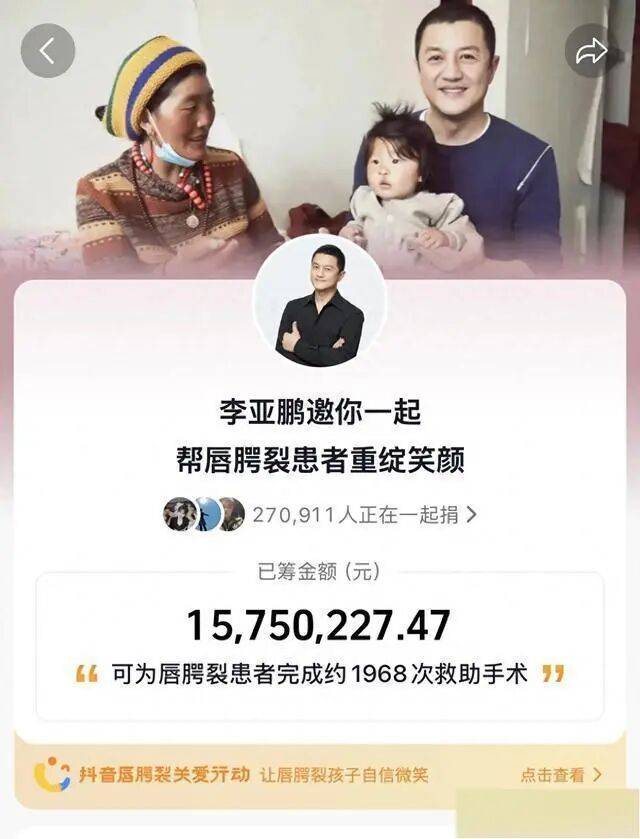Image resolution: width=640 pixels, height=839 pixels.
Task: Tap 点击查看 on the 抖音唇腭裂关爱行动 banner
Action: (561, 774)
